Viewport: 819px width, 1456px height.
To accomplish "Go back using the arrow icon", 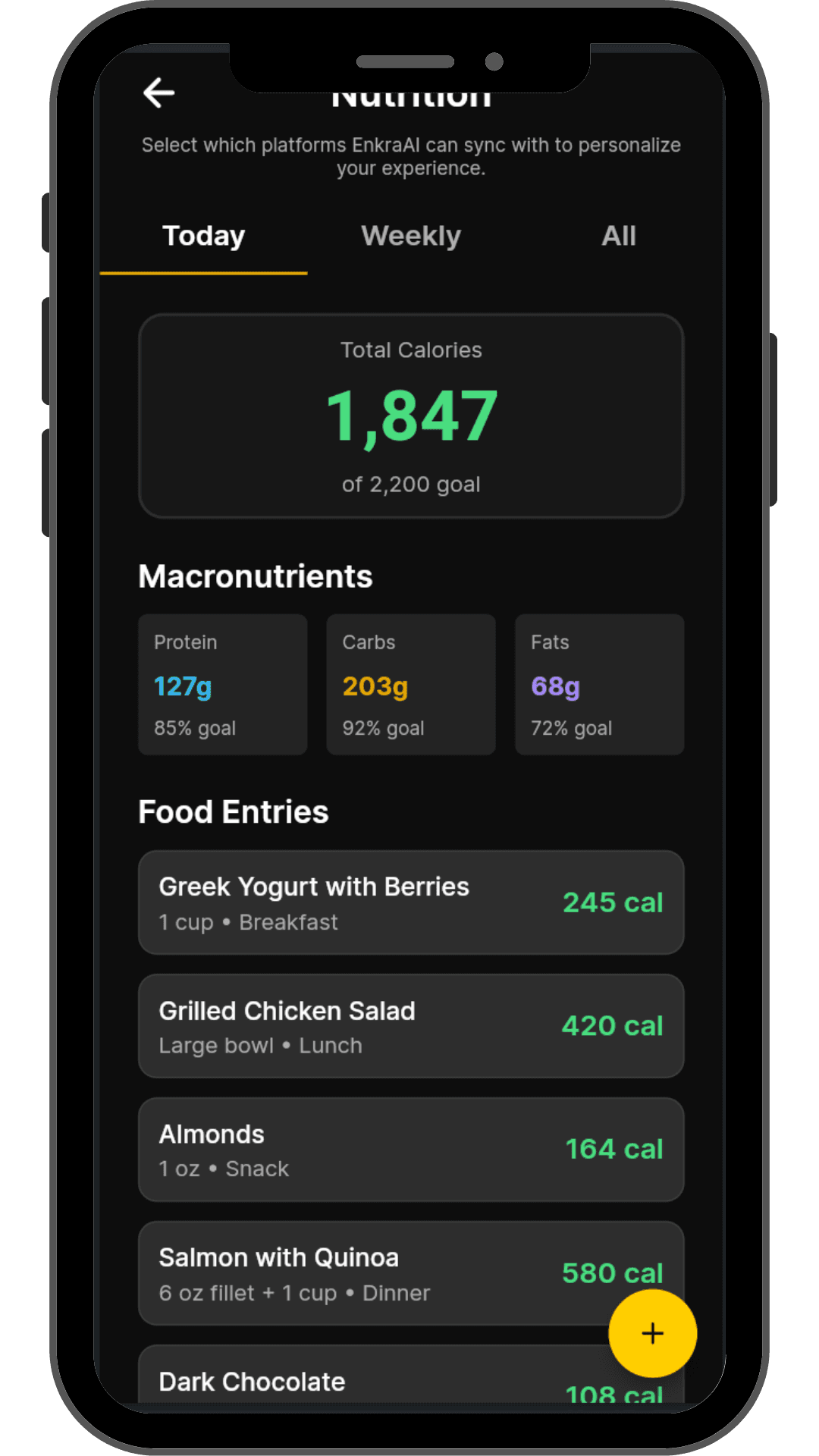I will pyautogui.click(x=159, y=93).
